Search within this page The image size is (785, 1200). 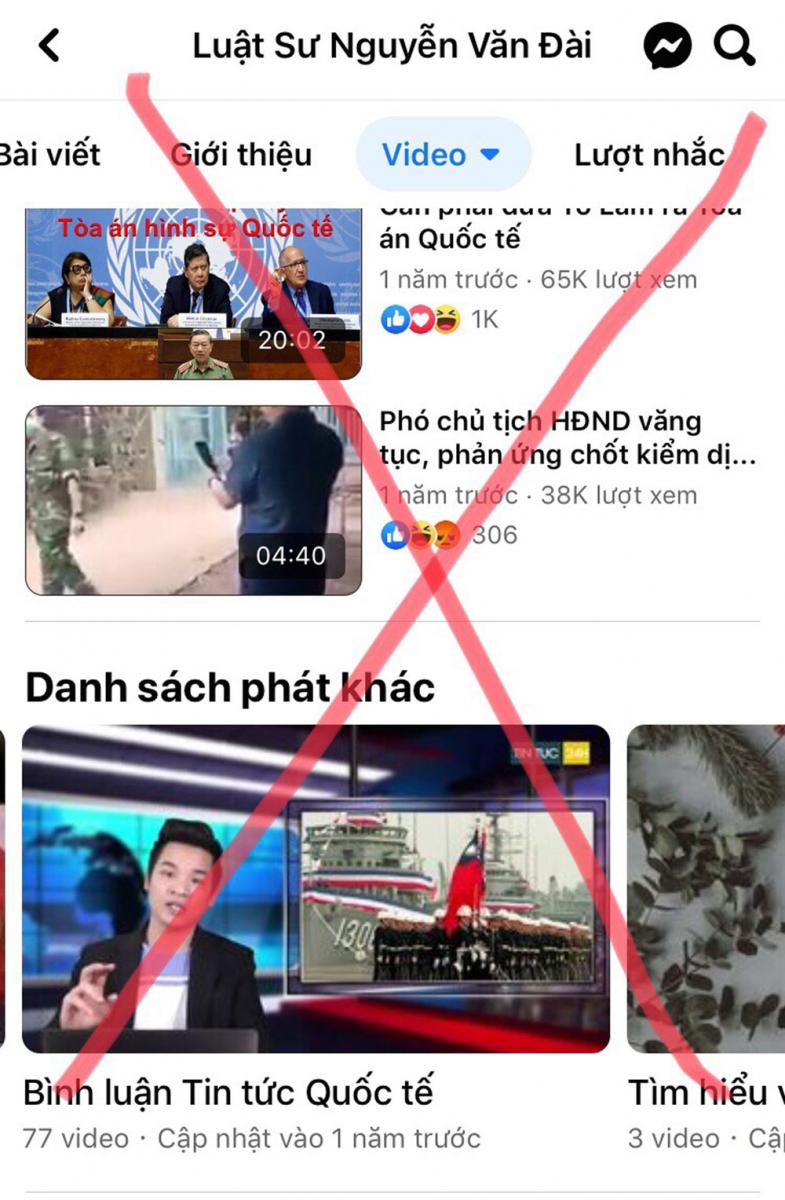point(735,46)
